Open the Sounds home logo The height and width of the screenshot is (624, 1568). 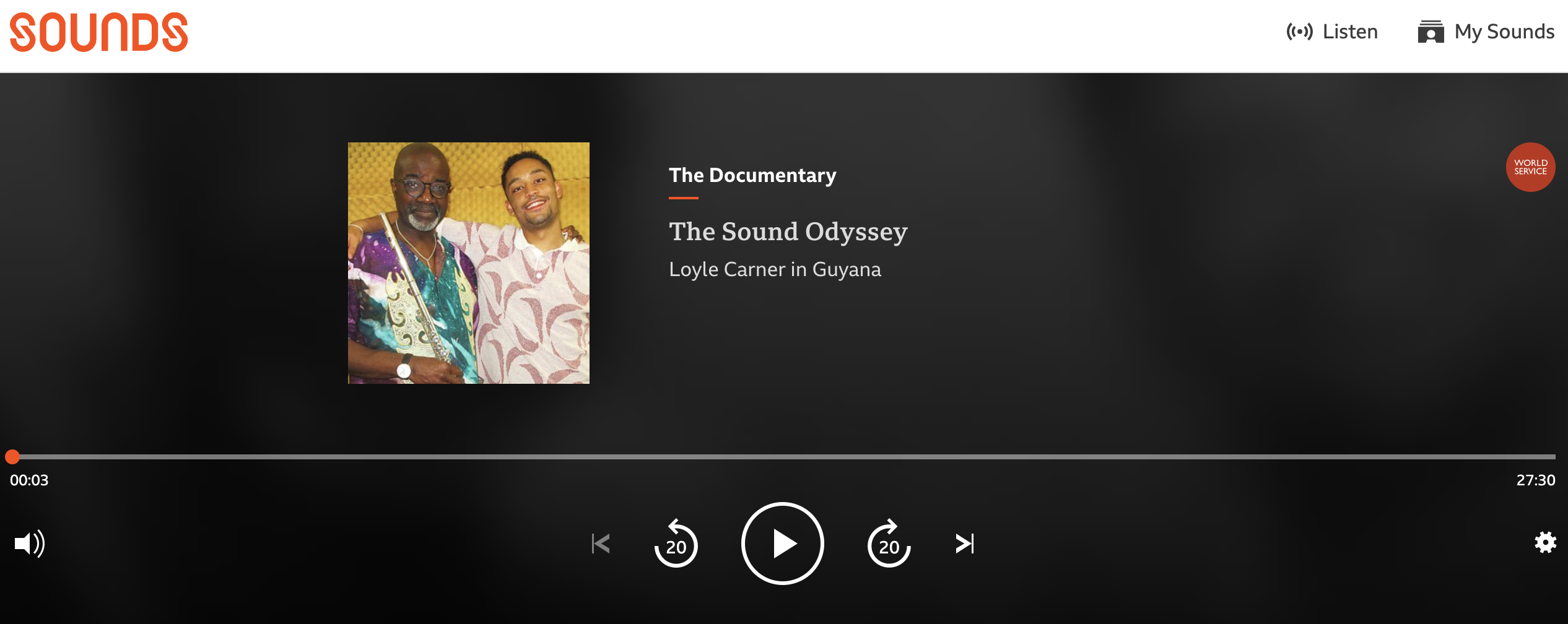click(x=99, y=32)
